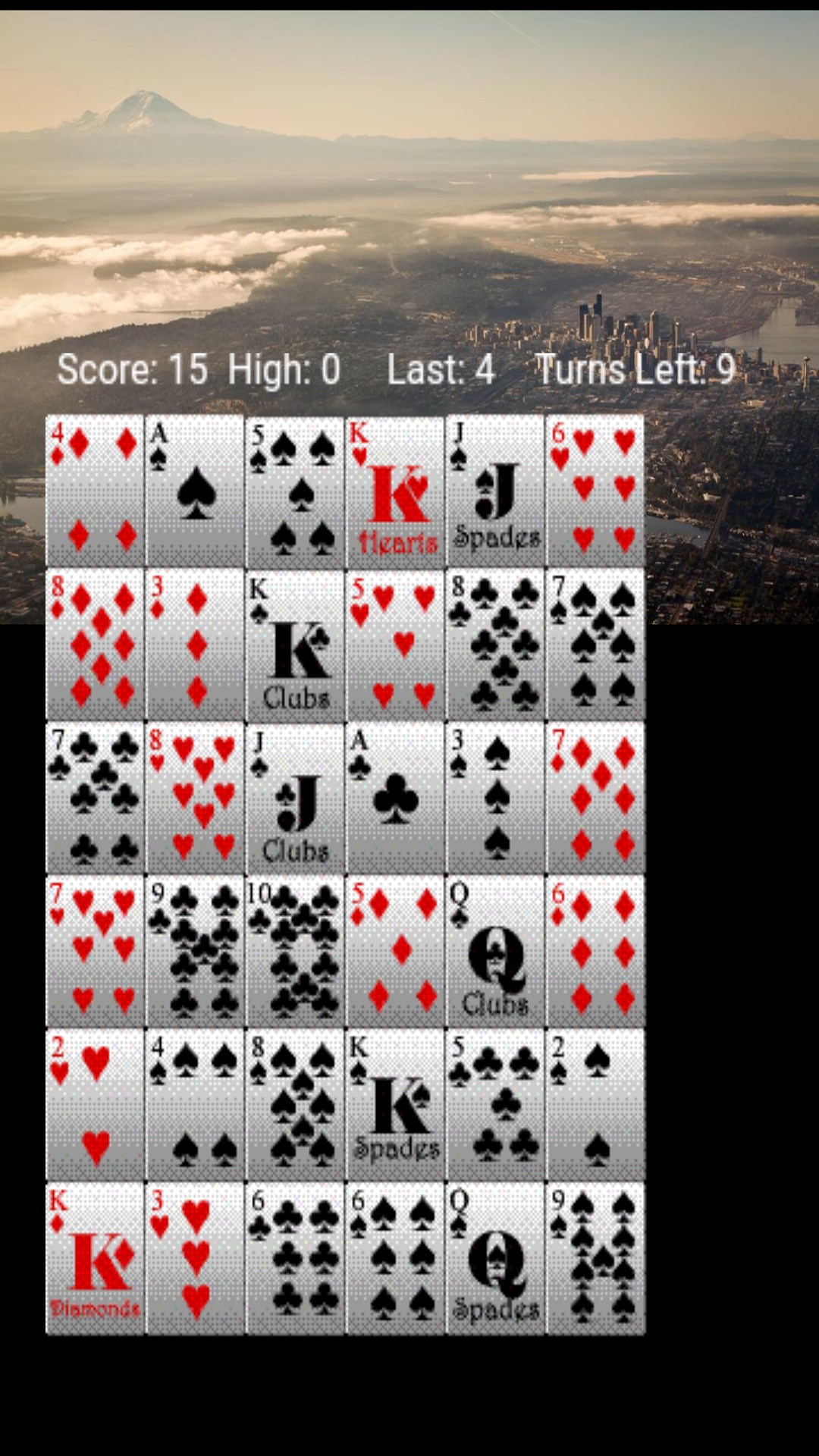Pick the King of Hearts card
The width and height of the screenshot is (819, 1456).
[395, 491]
